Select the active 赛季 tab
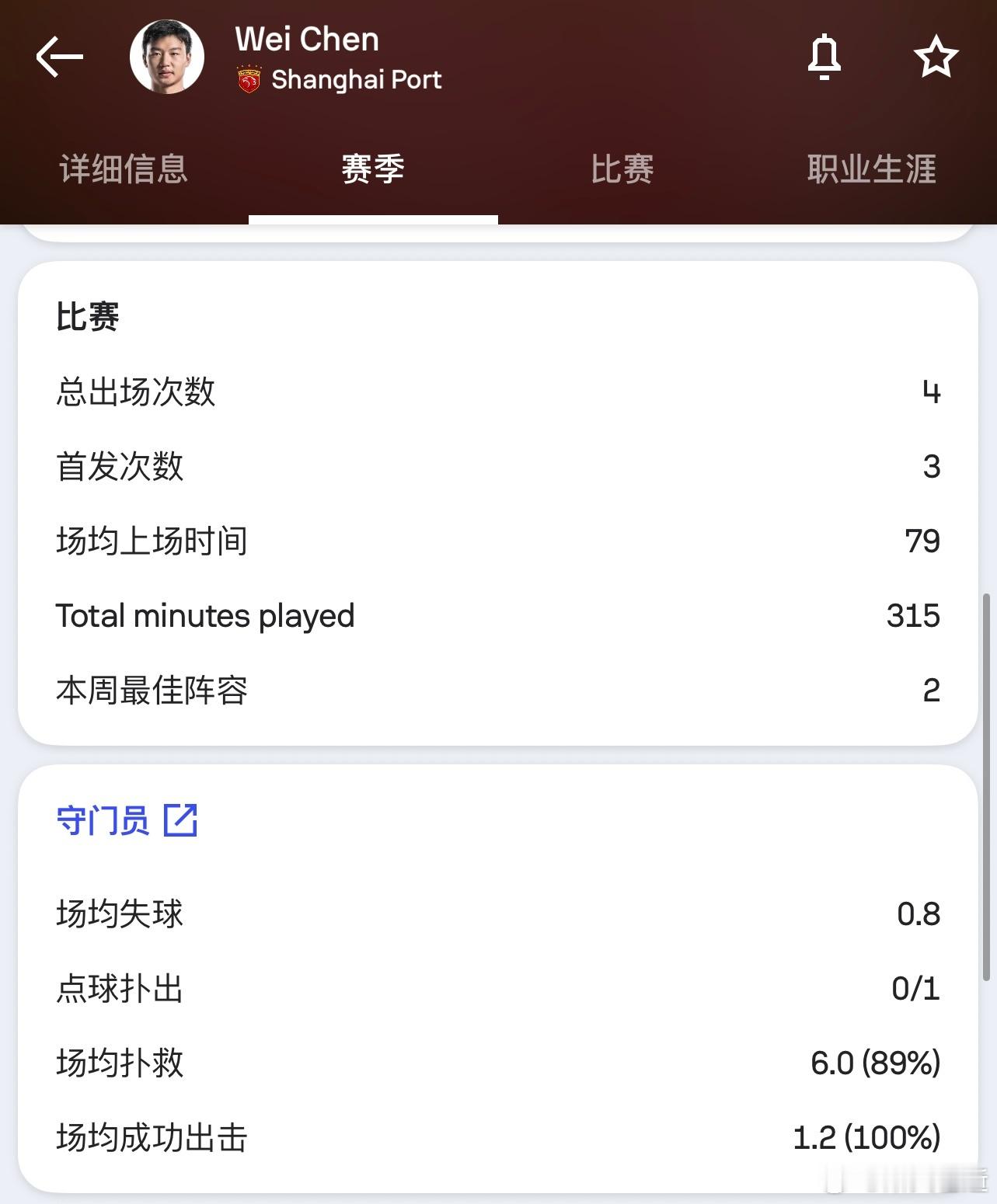The height and width of the screenshot is (1204, 997). [x=371, y=169]
